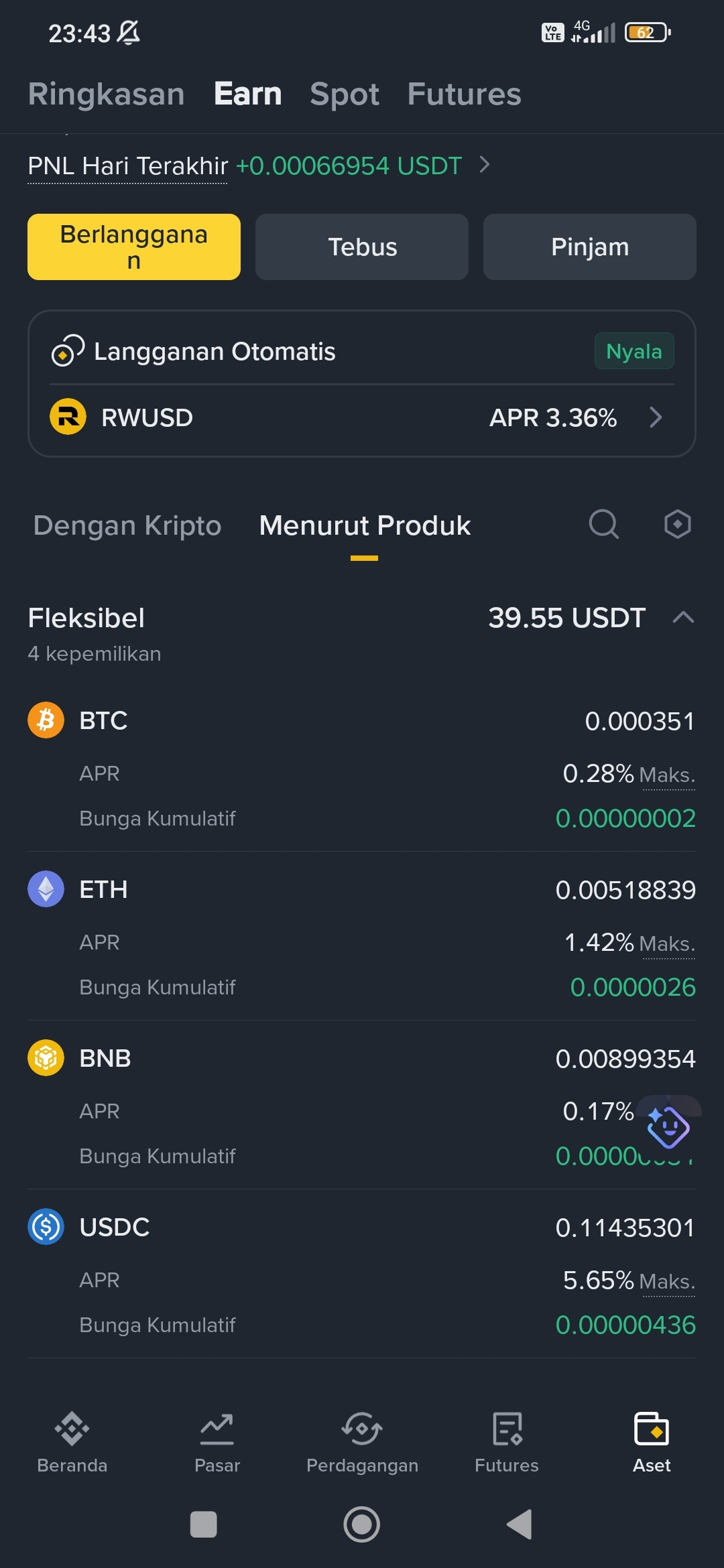Open the hexagon settings icon
The height and width of the screenshot is (1568, 724).
[677, 524]
